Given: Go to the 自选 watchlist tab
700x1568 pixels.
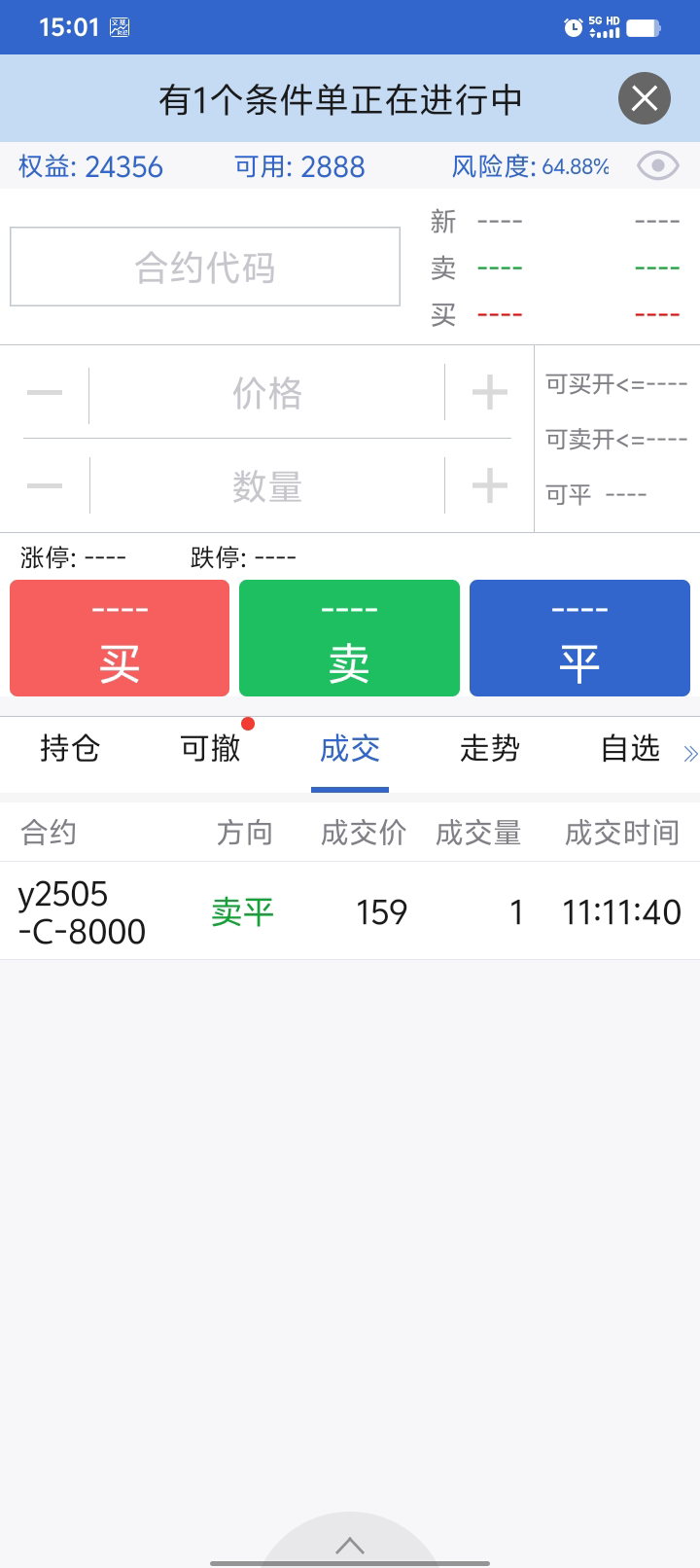Looking at the screenshot, I should [630, 749].
